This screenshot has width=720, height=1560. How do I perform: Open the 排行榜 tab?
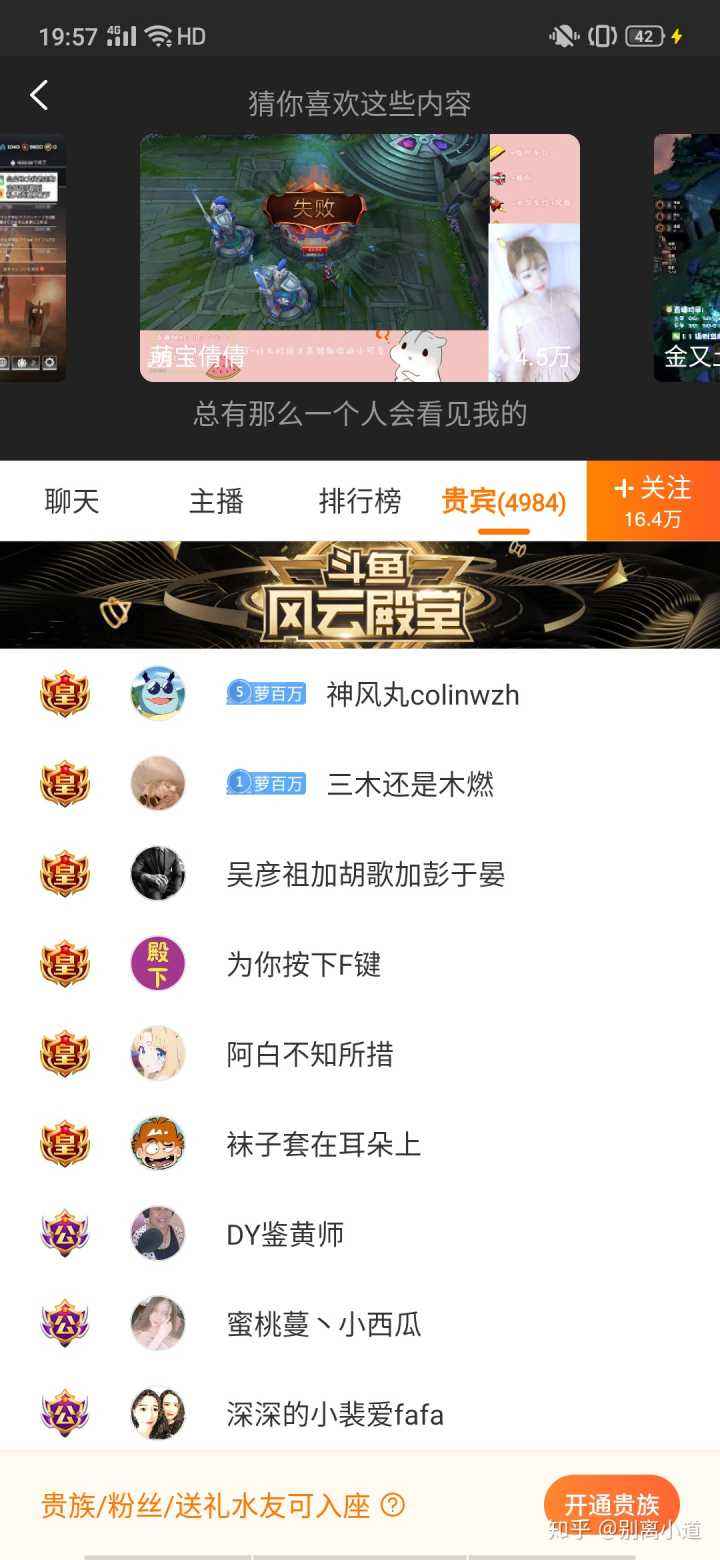pos(360,502)
